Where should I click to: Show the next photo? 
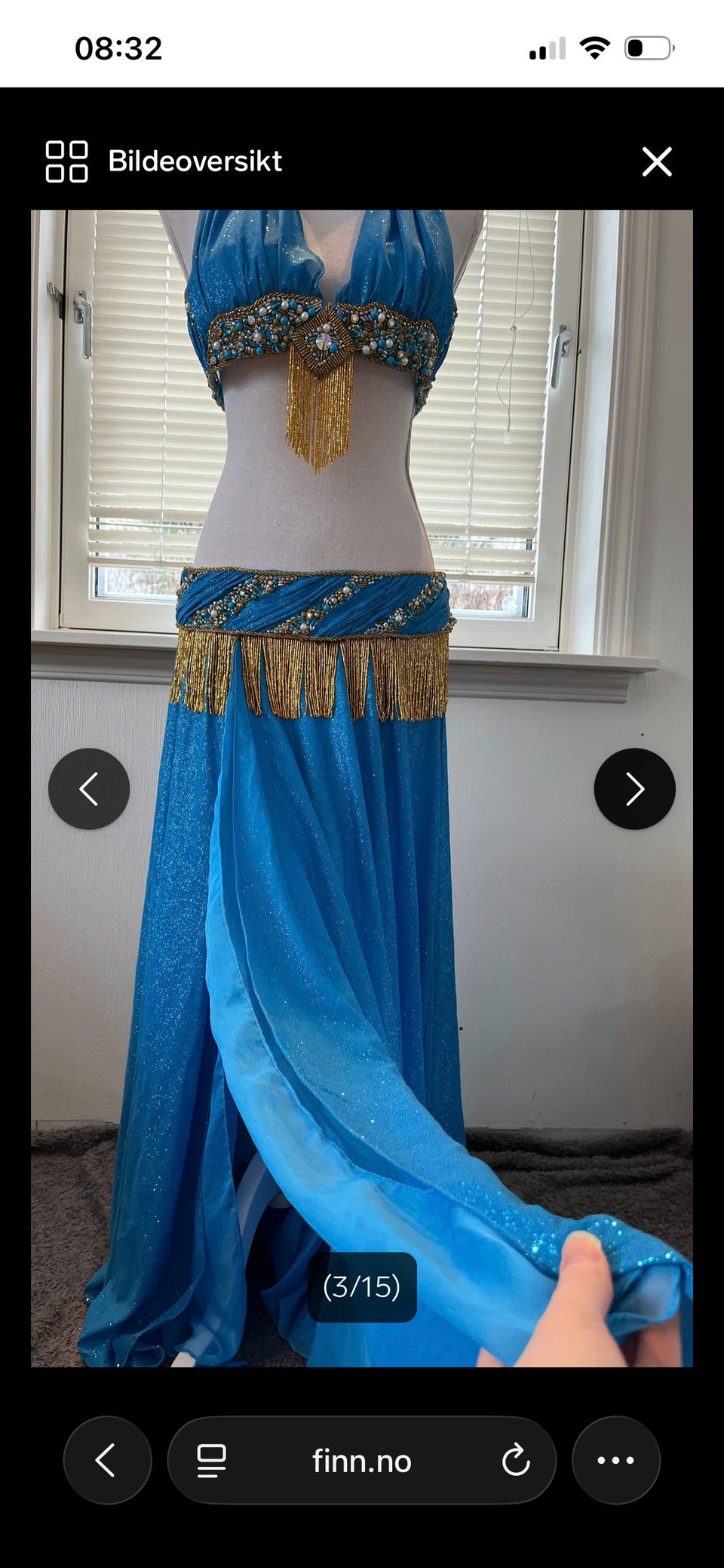click(634, 789)
